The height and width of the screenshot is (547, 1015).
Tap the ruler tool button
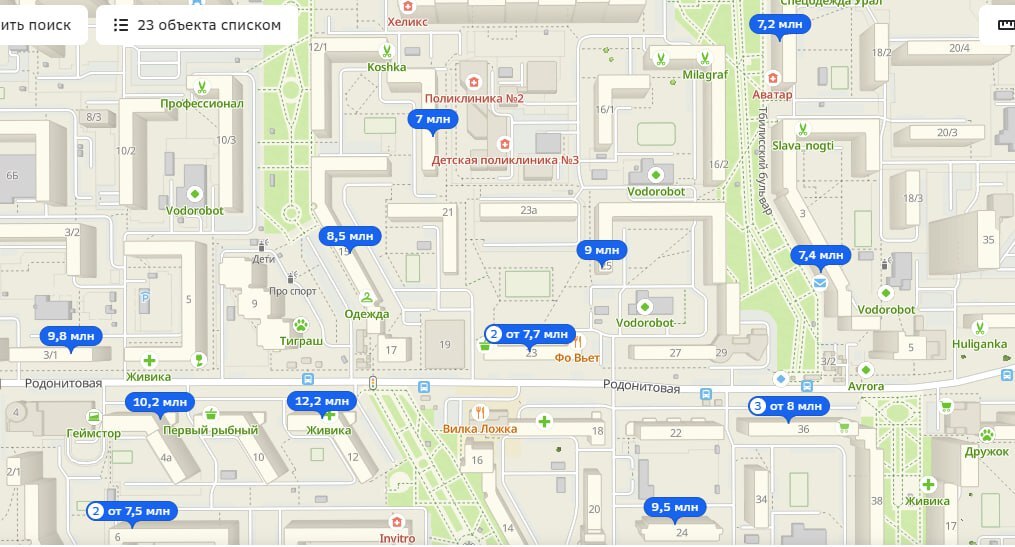[x=1001, y=25]
